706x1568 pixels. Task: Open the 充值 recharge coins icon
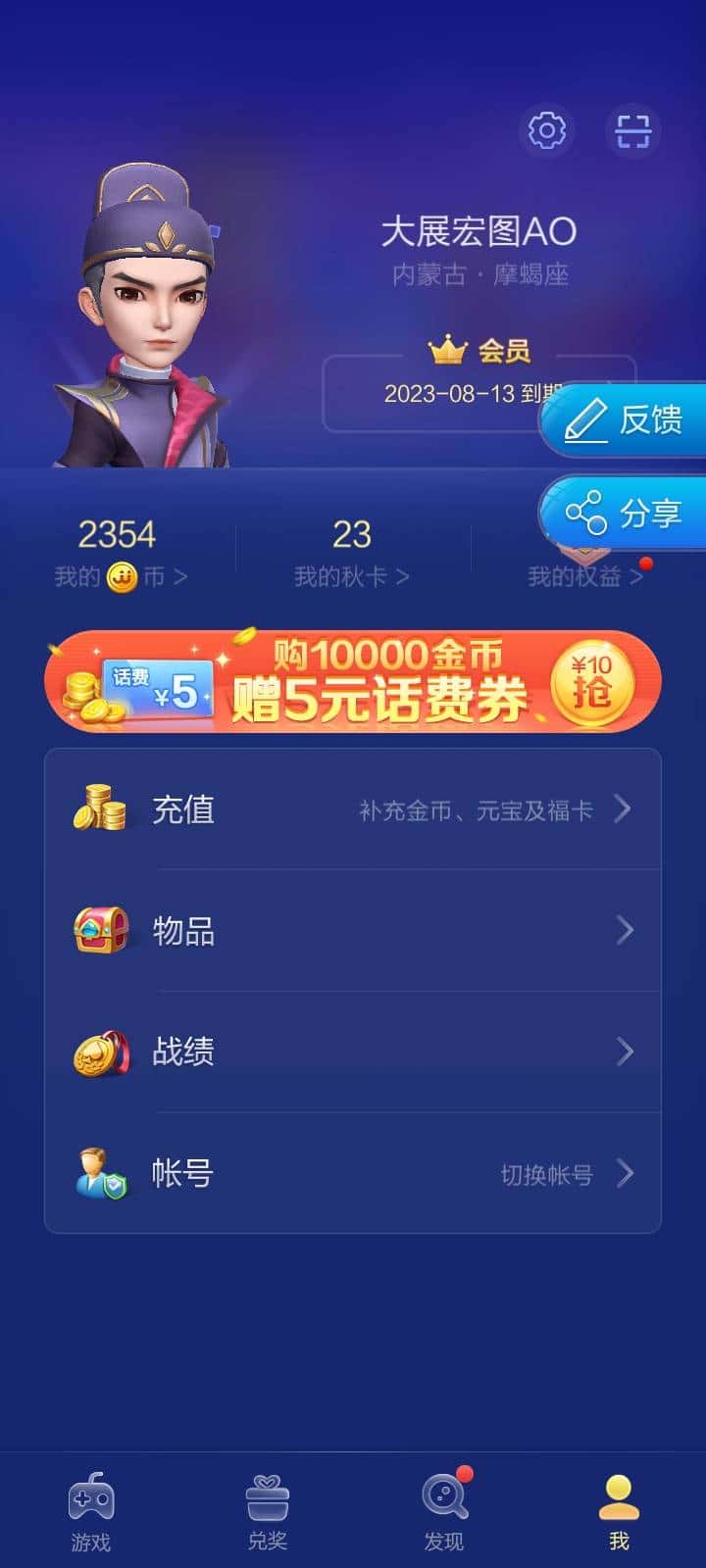coord(103,808)
